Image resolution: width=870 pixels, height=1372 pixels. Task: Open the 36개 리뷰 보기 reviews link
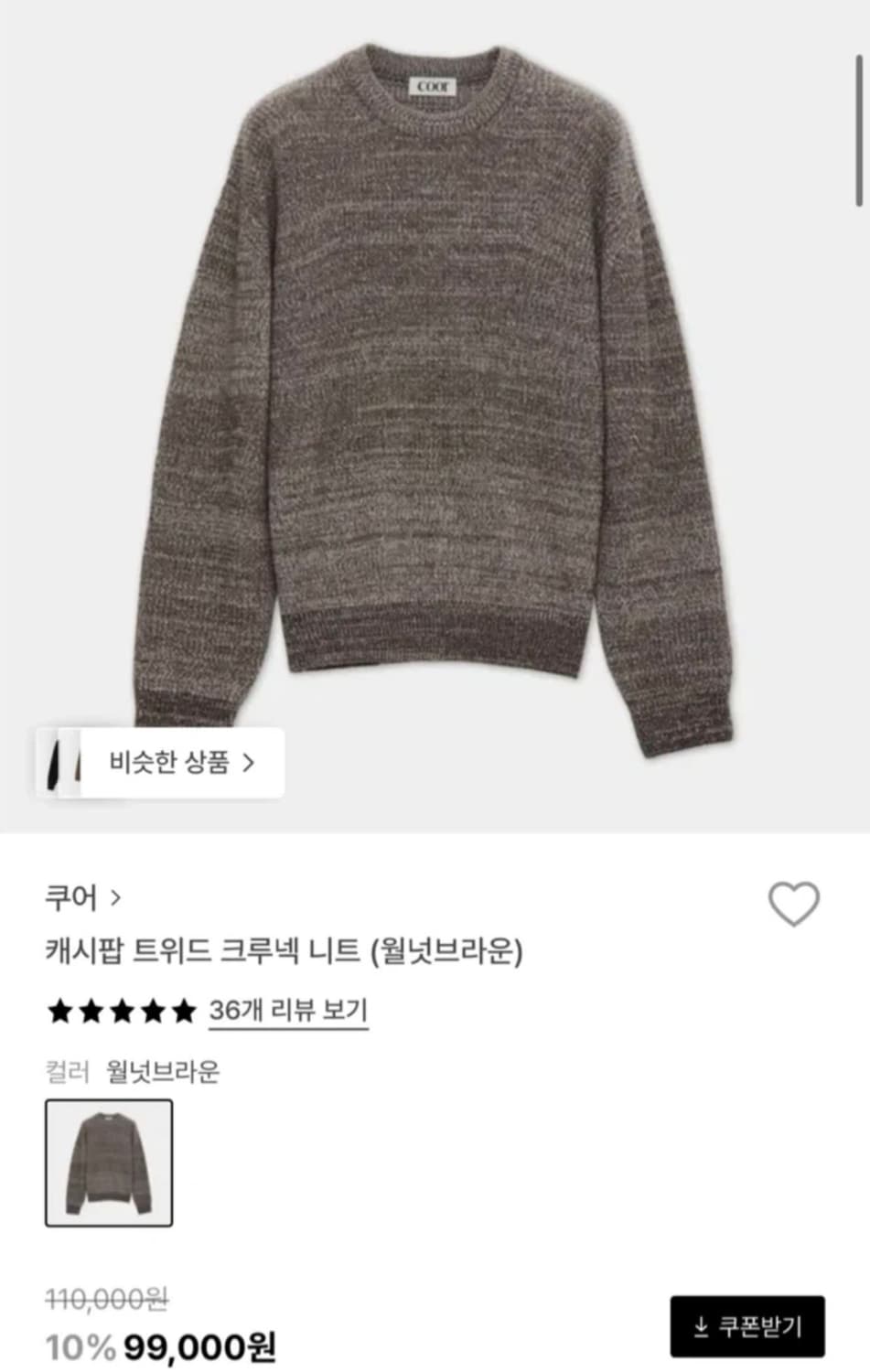pyautogui.click(x=287, y=1011)
